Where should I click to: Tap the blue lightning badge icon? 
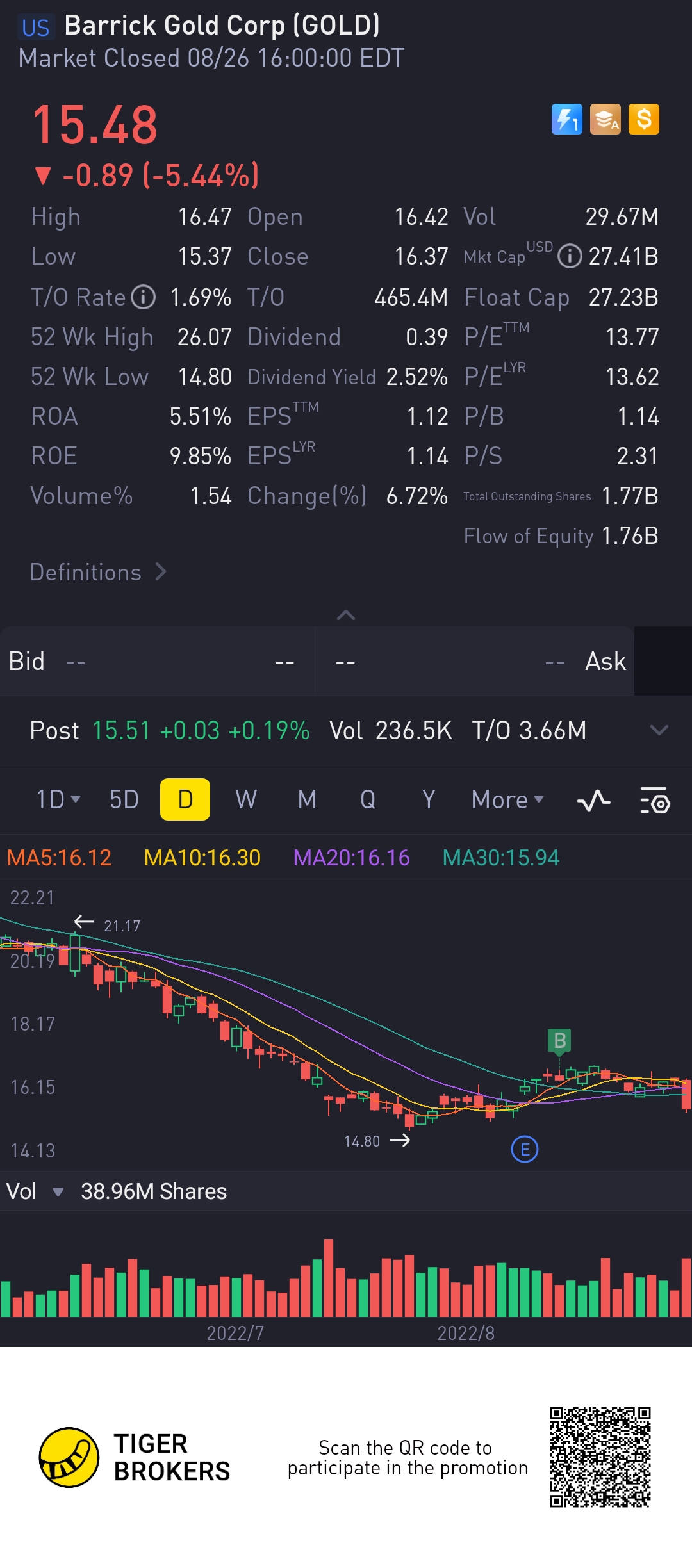tap(567, 119)
